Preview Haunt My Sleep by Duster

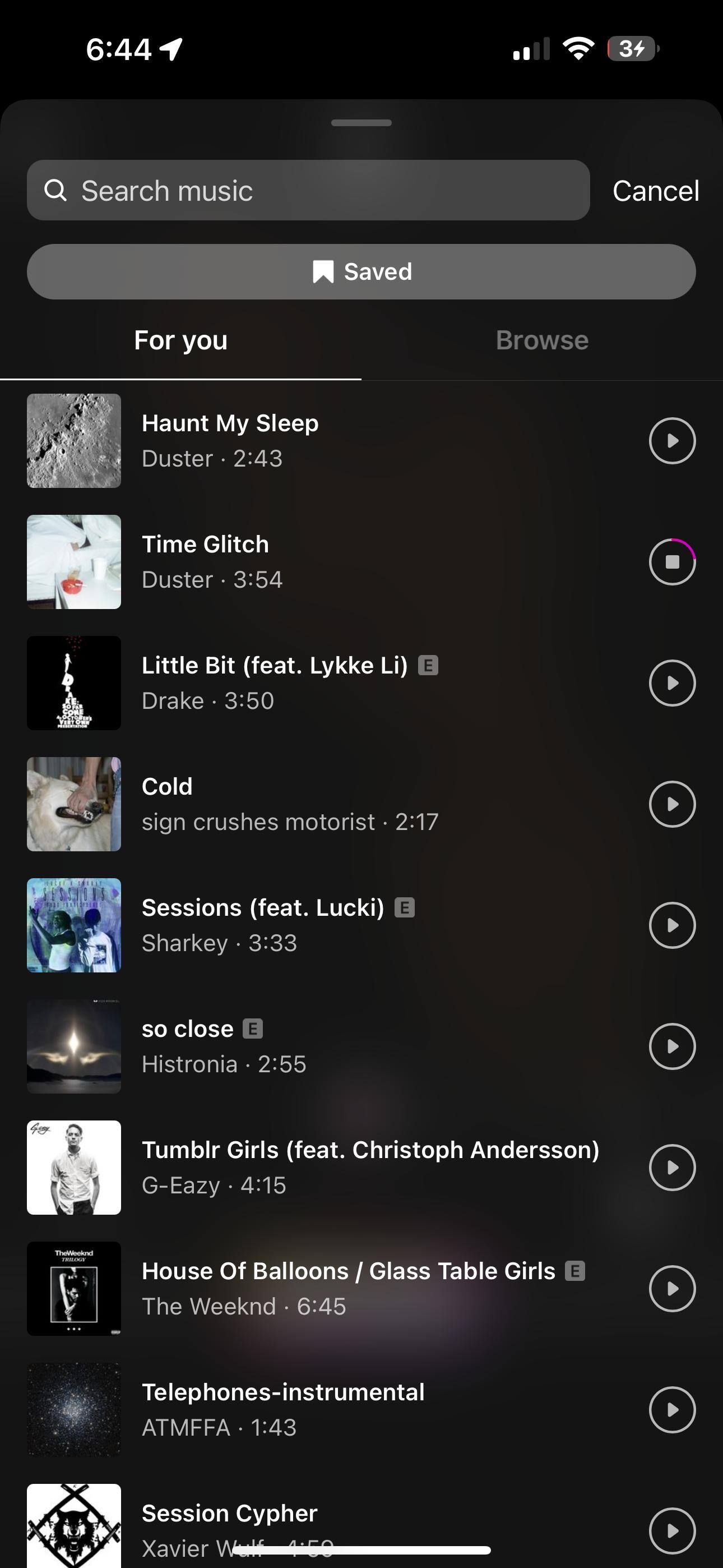coord(672,441)
